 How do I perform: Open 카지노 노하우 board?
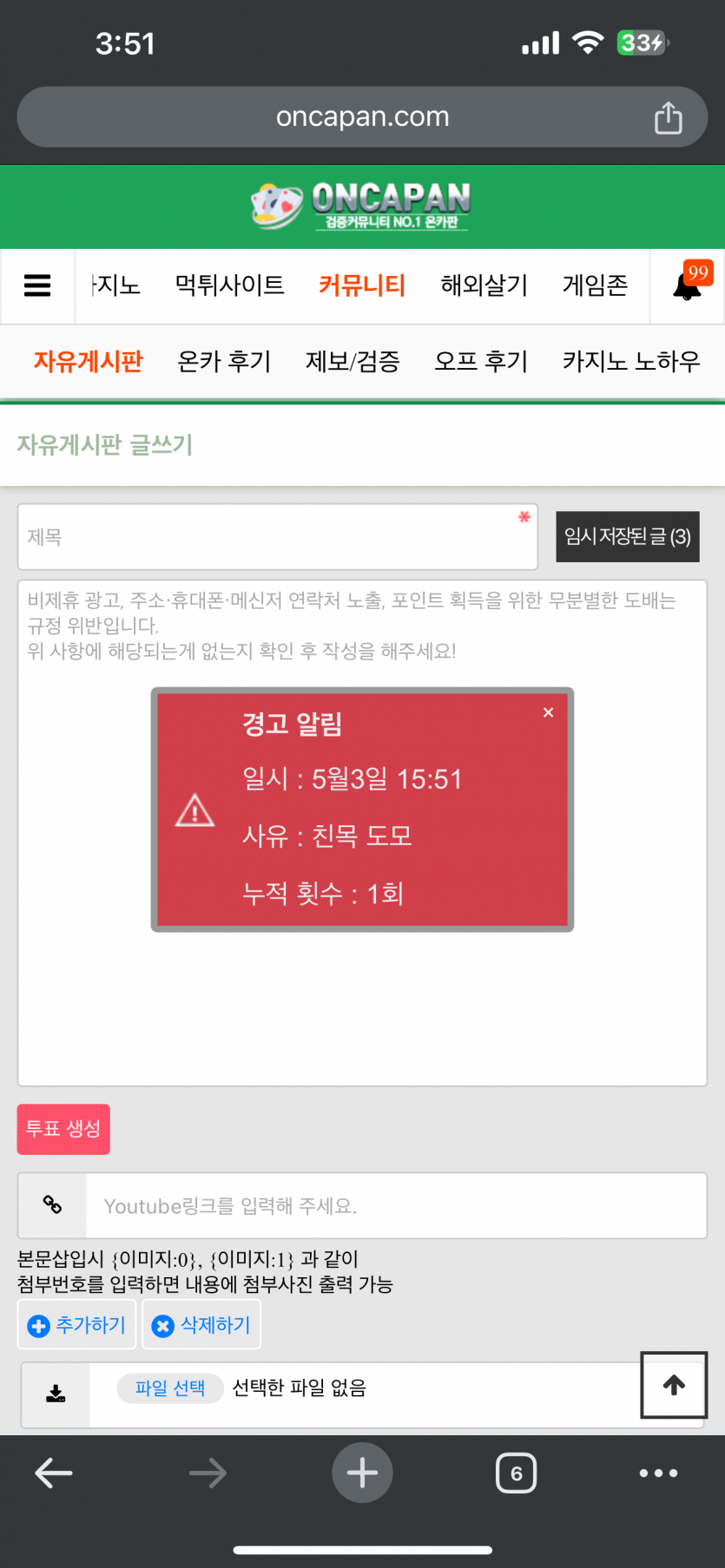[x=630, y=361]
